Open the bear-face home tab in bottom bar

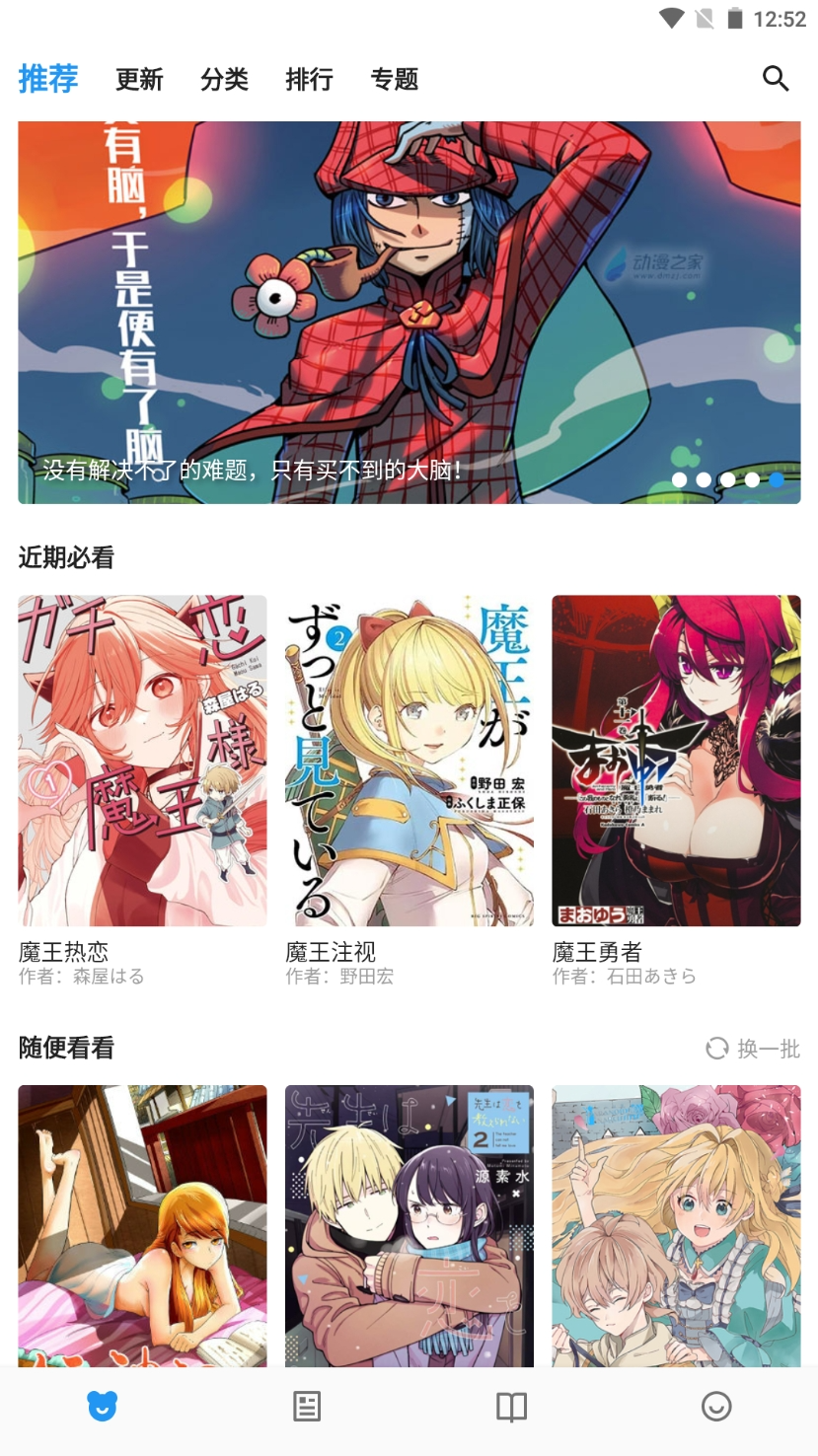coord(103,1407)
